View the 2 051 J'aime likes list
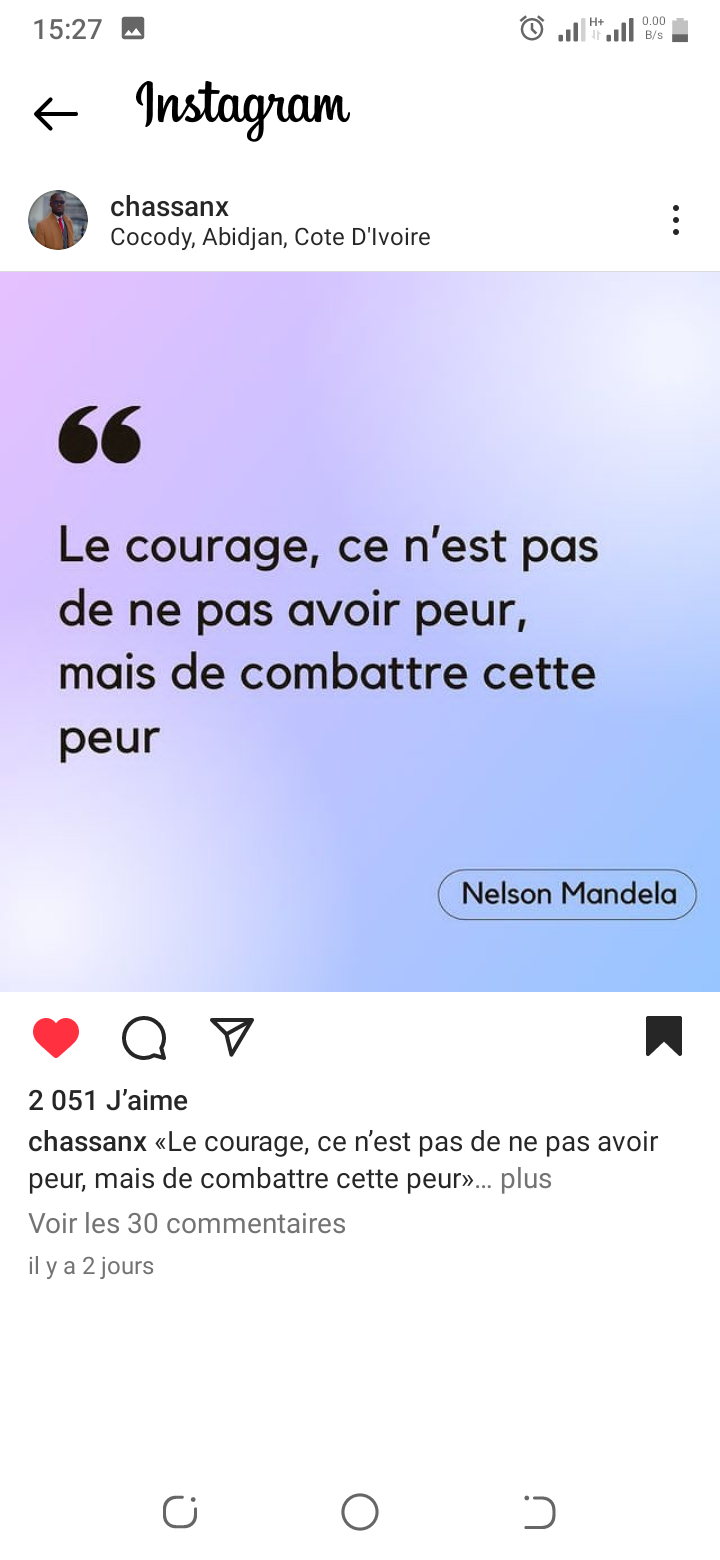Viewport: 720px width, 1560px height. pos(108,1100)
